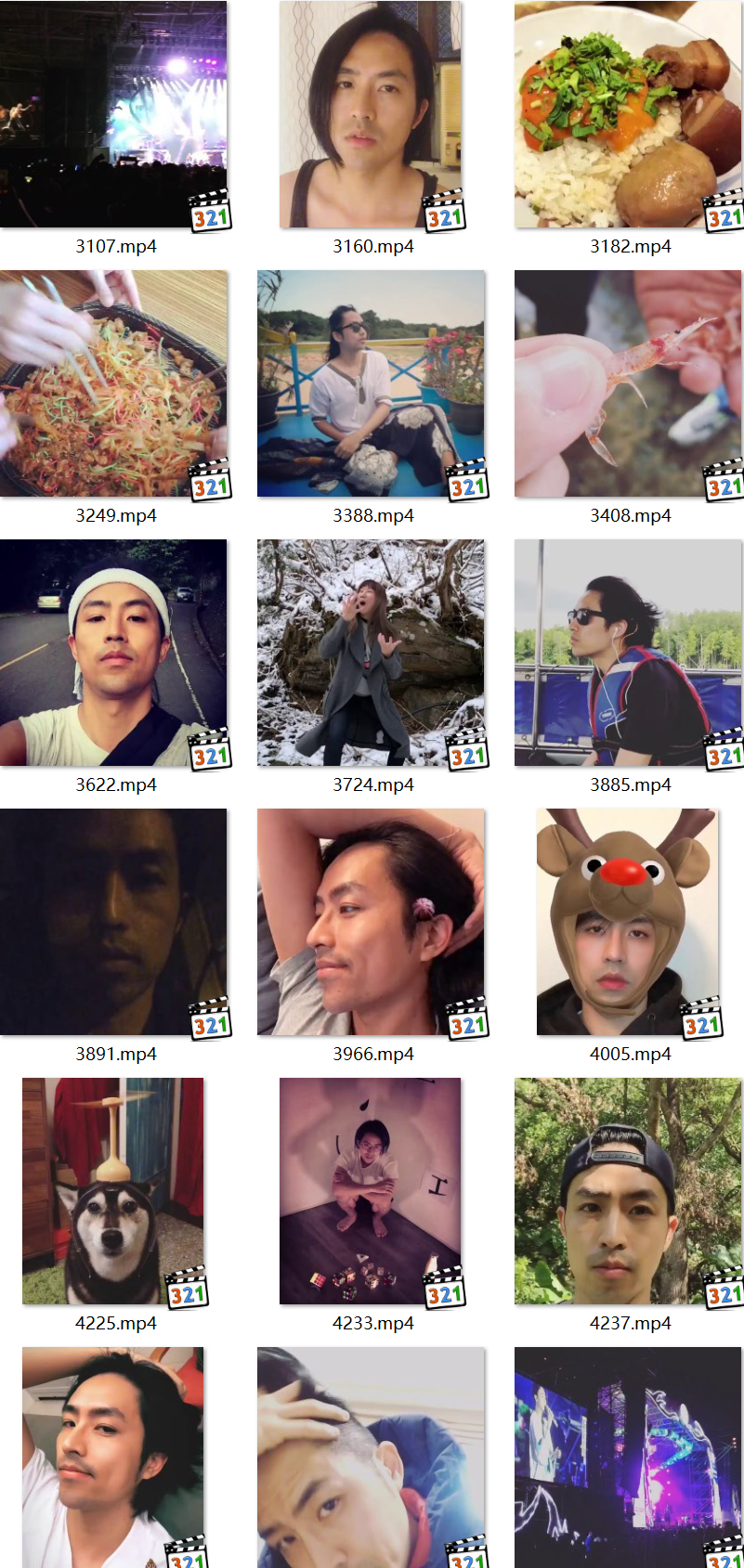Open the food video 3182.mp4
The image size is (744, 1568).
coord(629,114)
